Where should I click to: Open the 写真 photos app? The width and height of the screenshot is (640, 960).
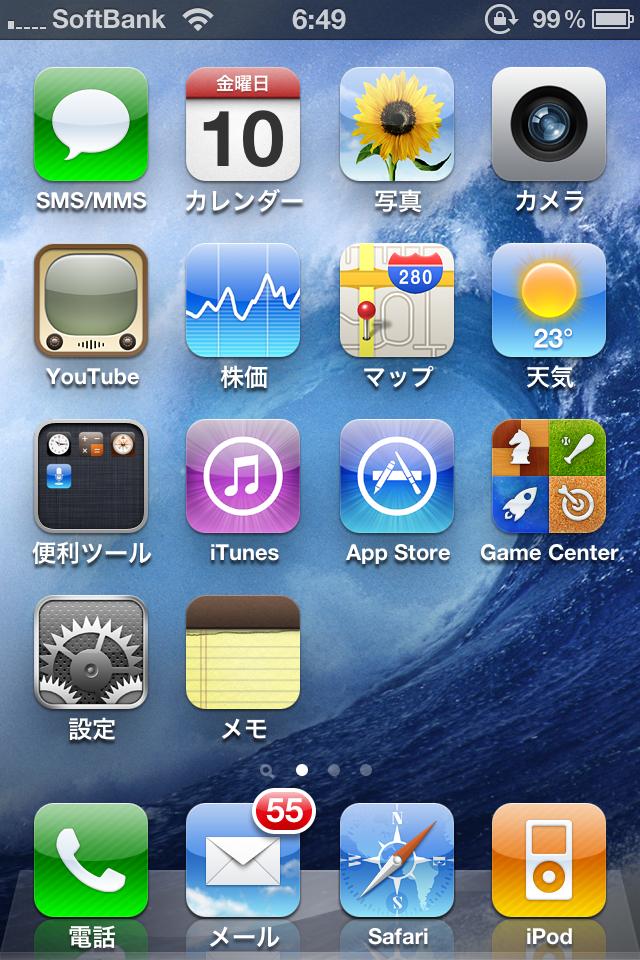pos(397,124)
